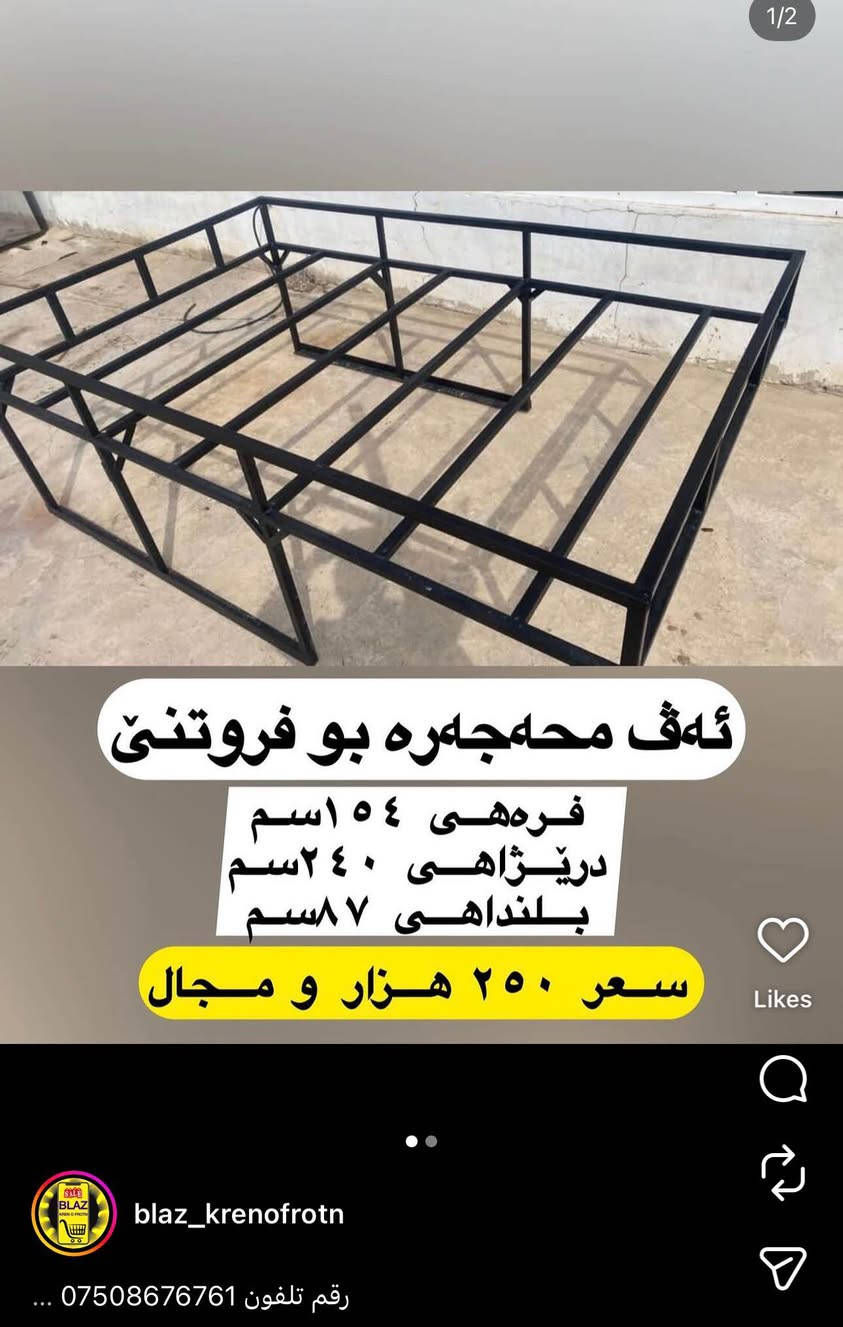The image size is (843, 1327).
Task: Open blaz_krenofrotn profile picture
Action: click(x=73, y=1213)
